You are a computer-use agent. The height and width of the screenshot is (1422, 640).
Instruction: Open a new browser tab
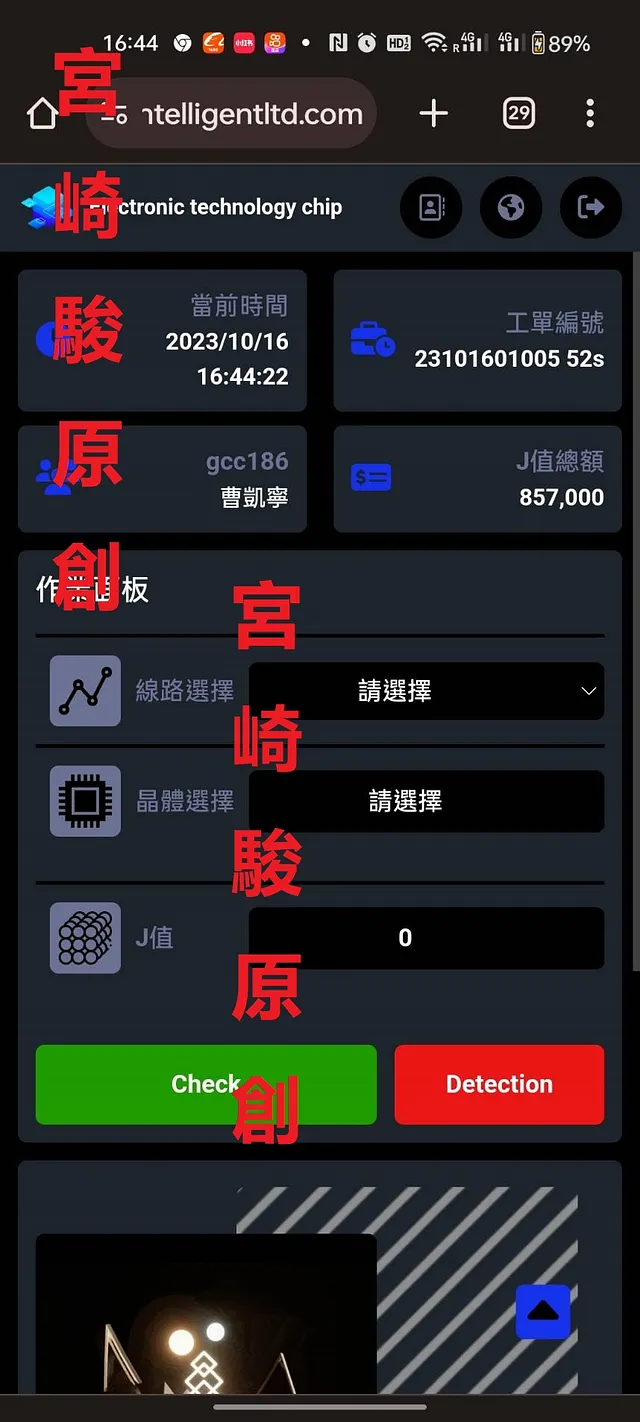pyautogui.click(x=433, y=114)
